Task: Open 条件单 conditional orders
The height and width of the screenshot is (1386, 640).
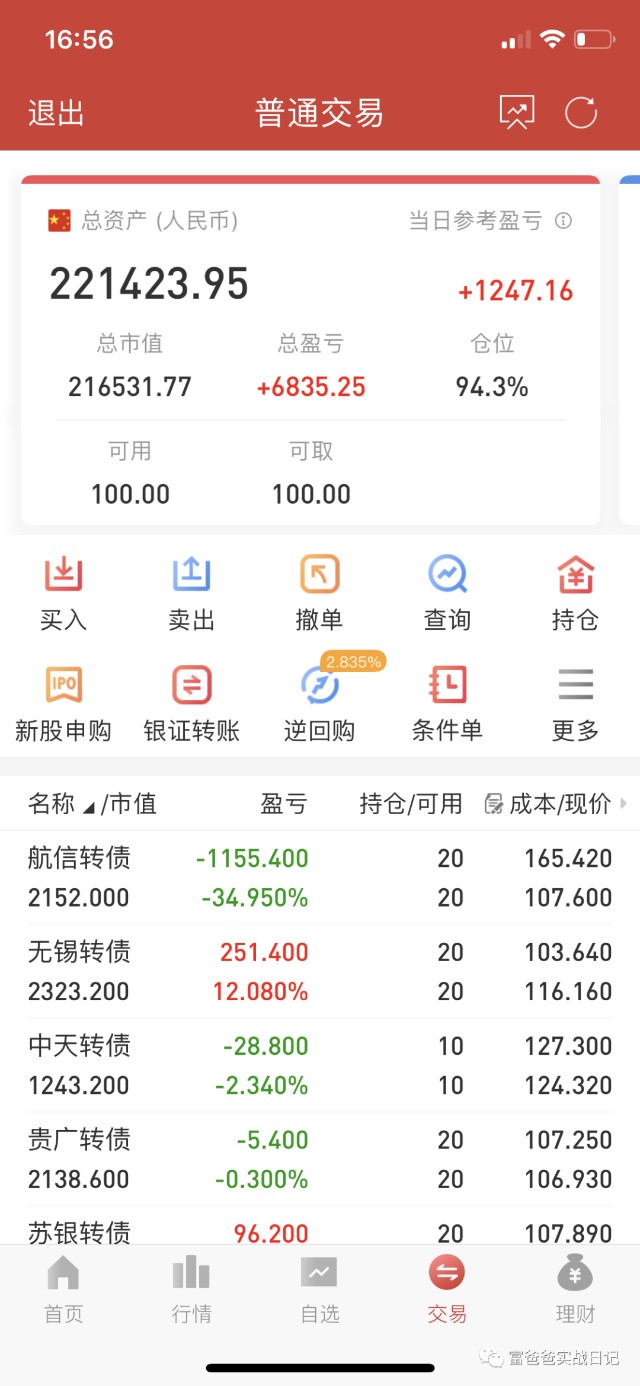Action: click(447, 704)
